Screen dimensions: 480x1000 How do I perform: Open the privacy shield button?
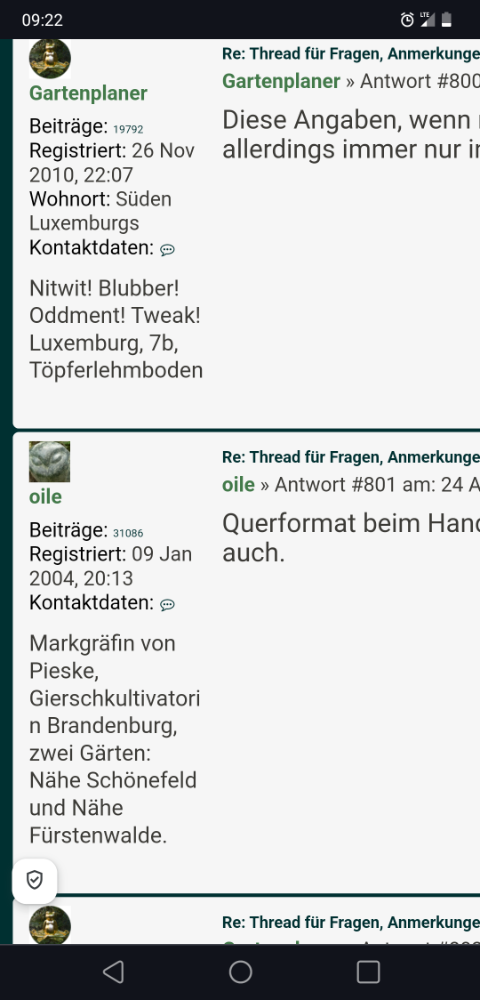coord(34,881)
